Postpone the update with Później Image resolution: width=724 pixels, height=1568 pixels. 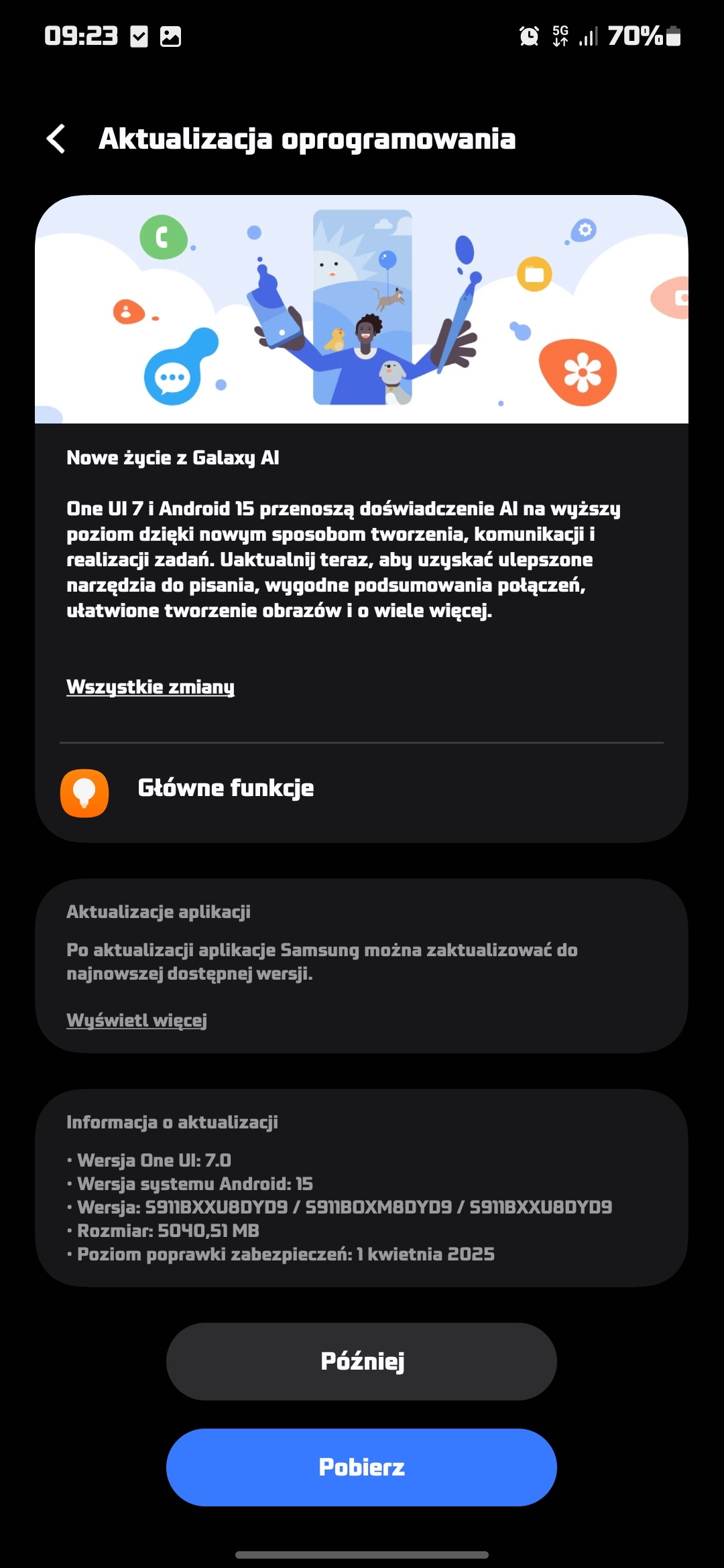click(361, 1361)
